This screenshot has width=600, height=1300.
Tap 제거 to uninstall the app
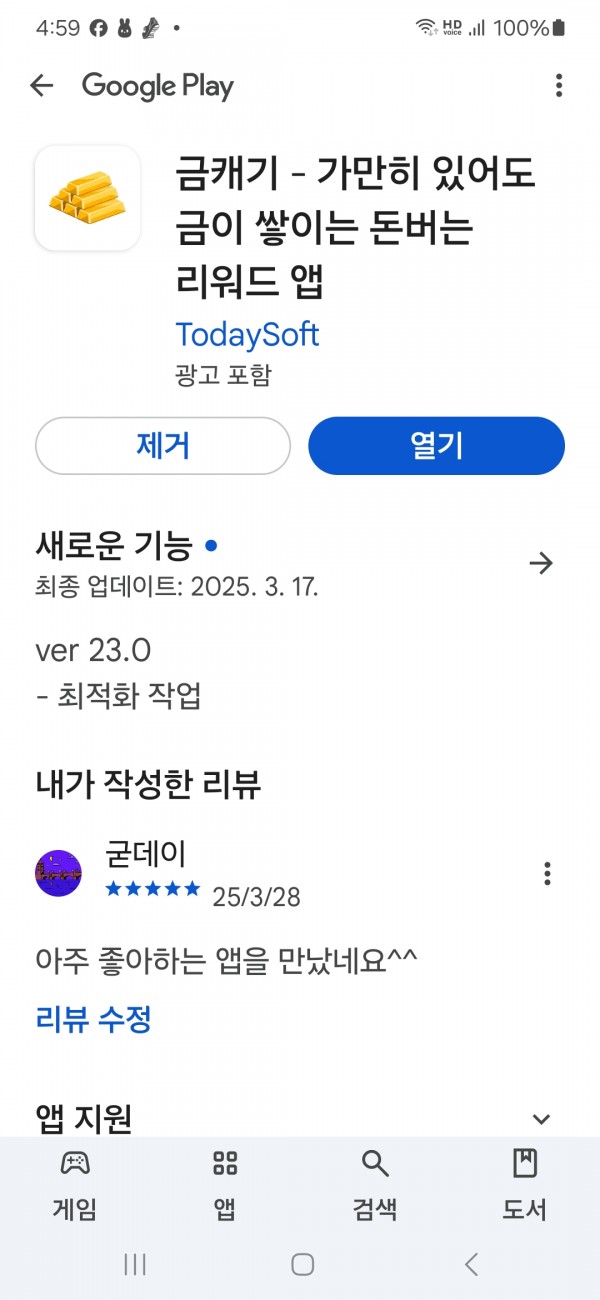point(163,446)
